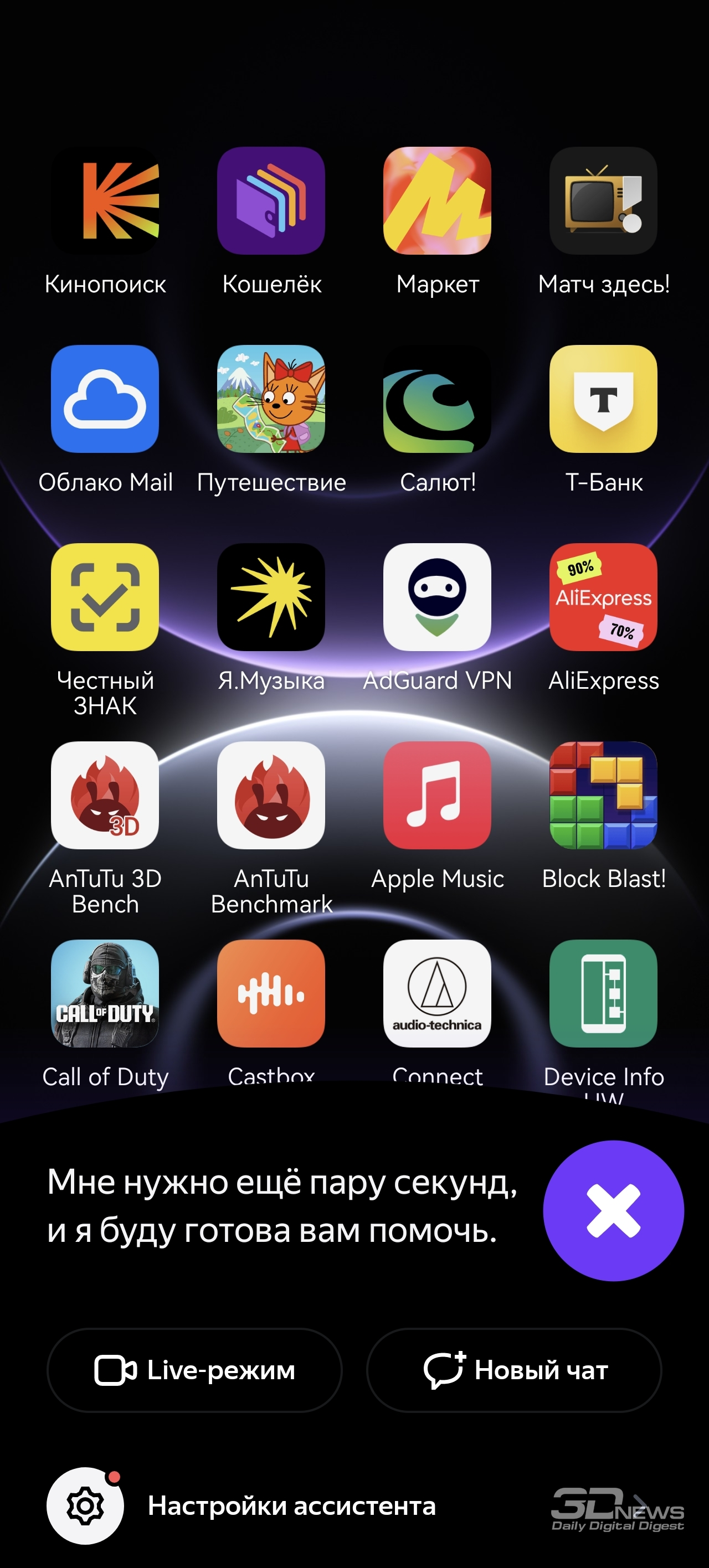Start a new chat with Новый чат
This screenshot has height=1568, width=709.
[513, 1370]
